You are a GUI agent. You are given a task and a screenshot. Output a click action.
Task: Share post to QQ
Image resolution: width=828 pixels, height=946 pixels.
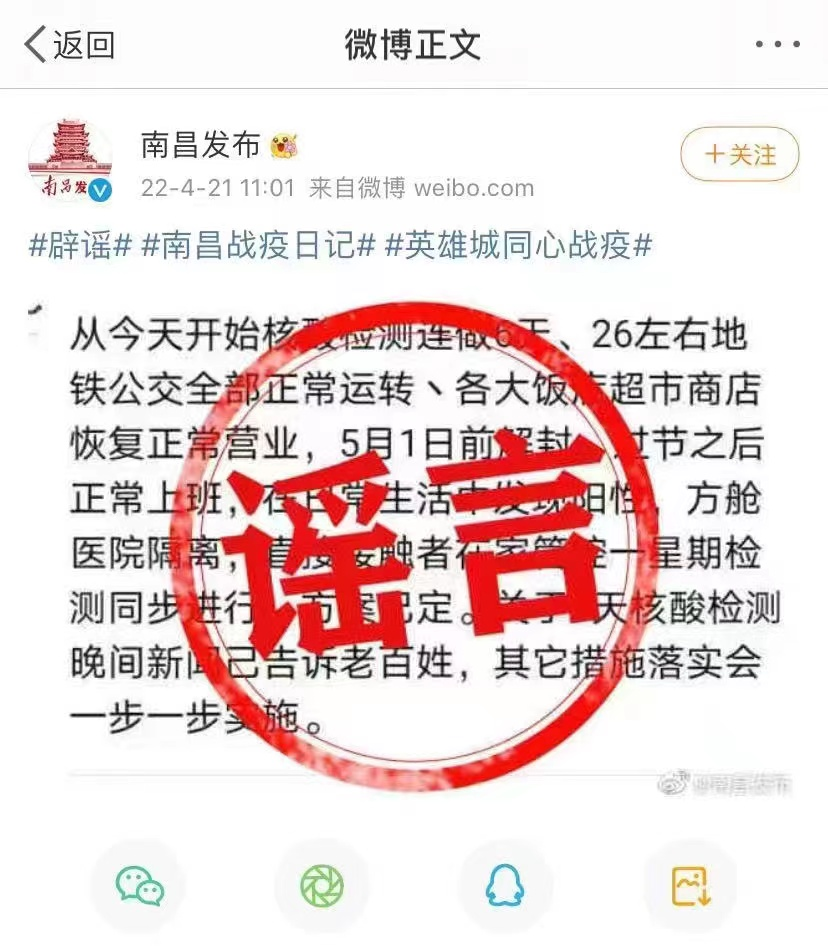pyautogui.click(x=505, y=885)
